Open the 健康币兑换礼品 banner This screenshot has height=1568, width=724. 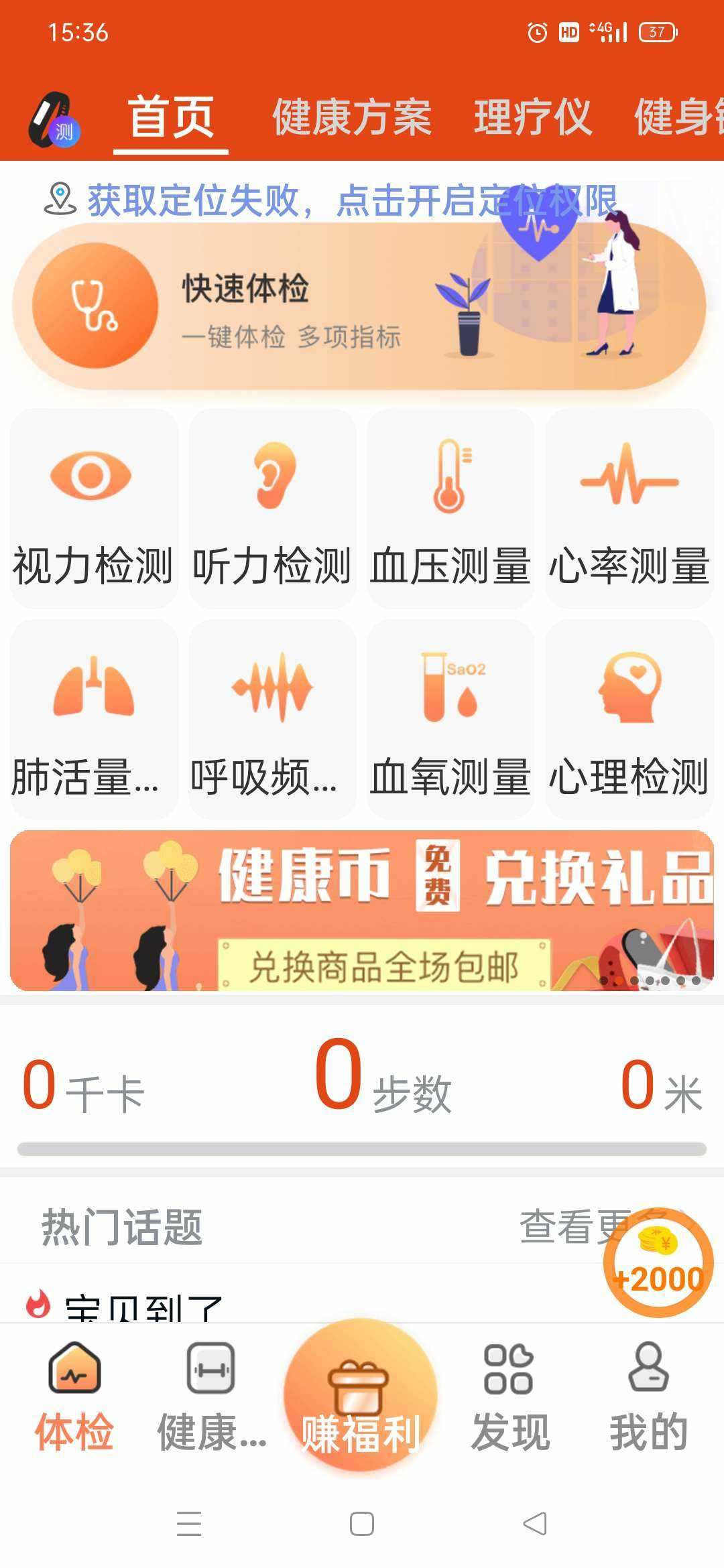click(361, 910)
